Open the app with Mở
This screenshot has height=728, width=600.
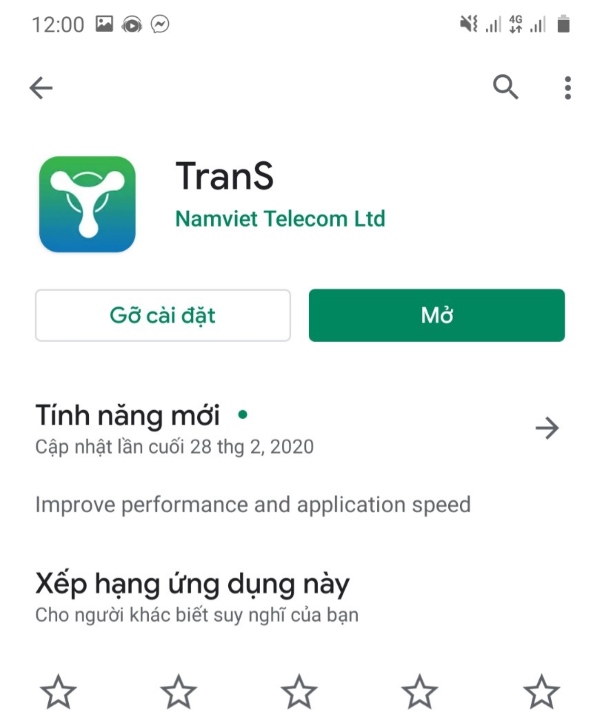tap(437, 316)
